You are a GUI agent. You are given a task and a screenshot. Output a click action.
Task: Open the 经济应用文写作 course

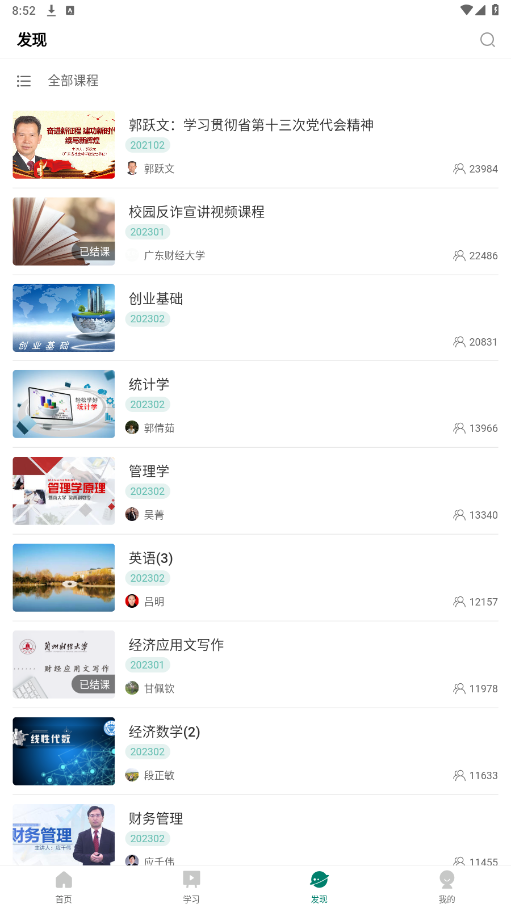(x=256, y=665)
